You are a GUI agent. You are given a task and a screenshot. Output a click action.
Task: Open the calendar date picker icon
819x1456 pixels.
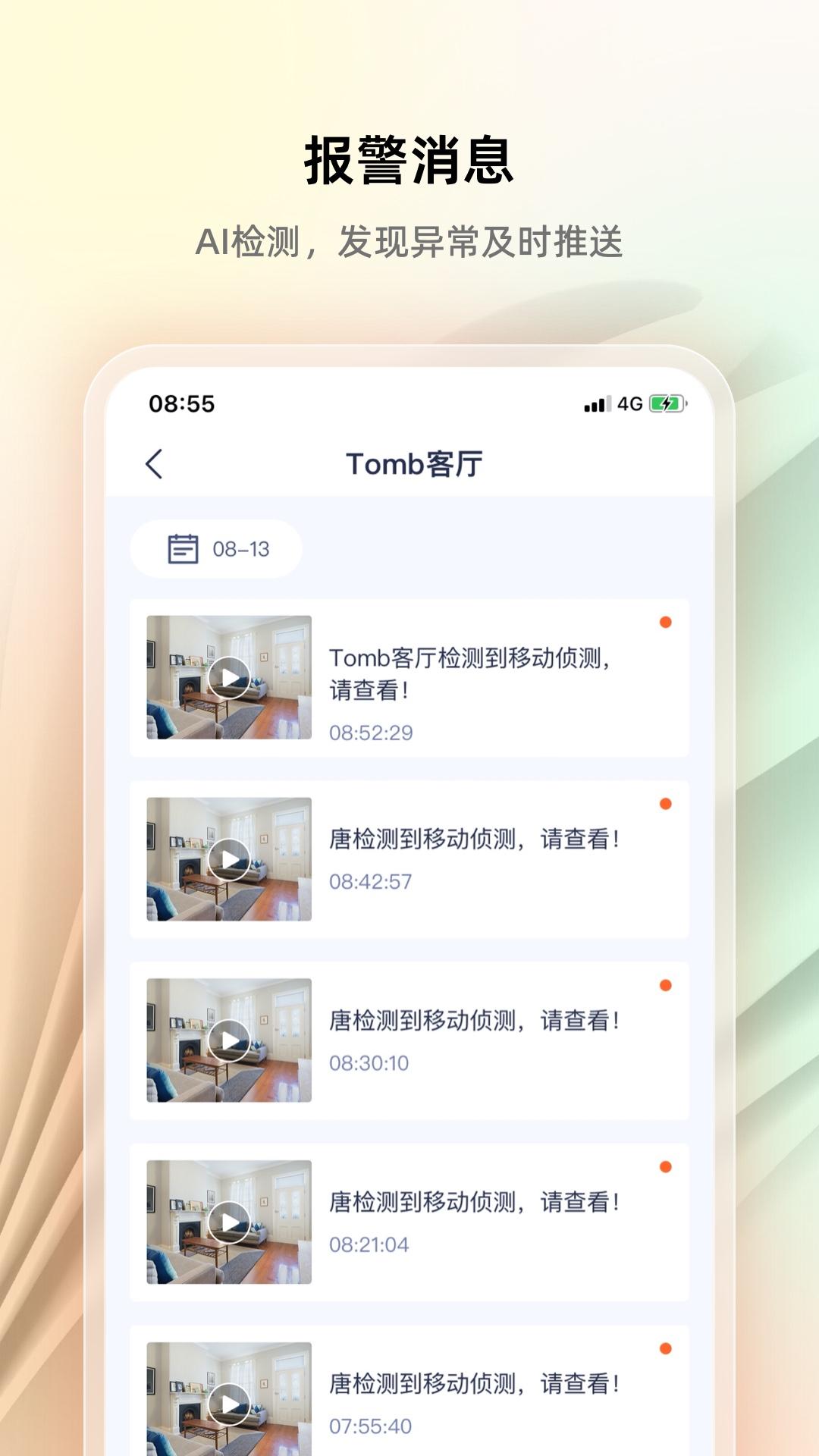click(x=184, y=548)
